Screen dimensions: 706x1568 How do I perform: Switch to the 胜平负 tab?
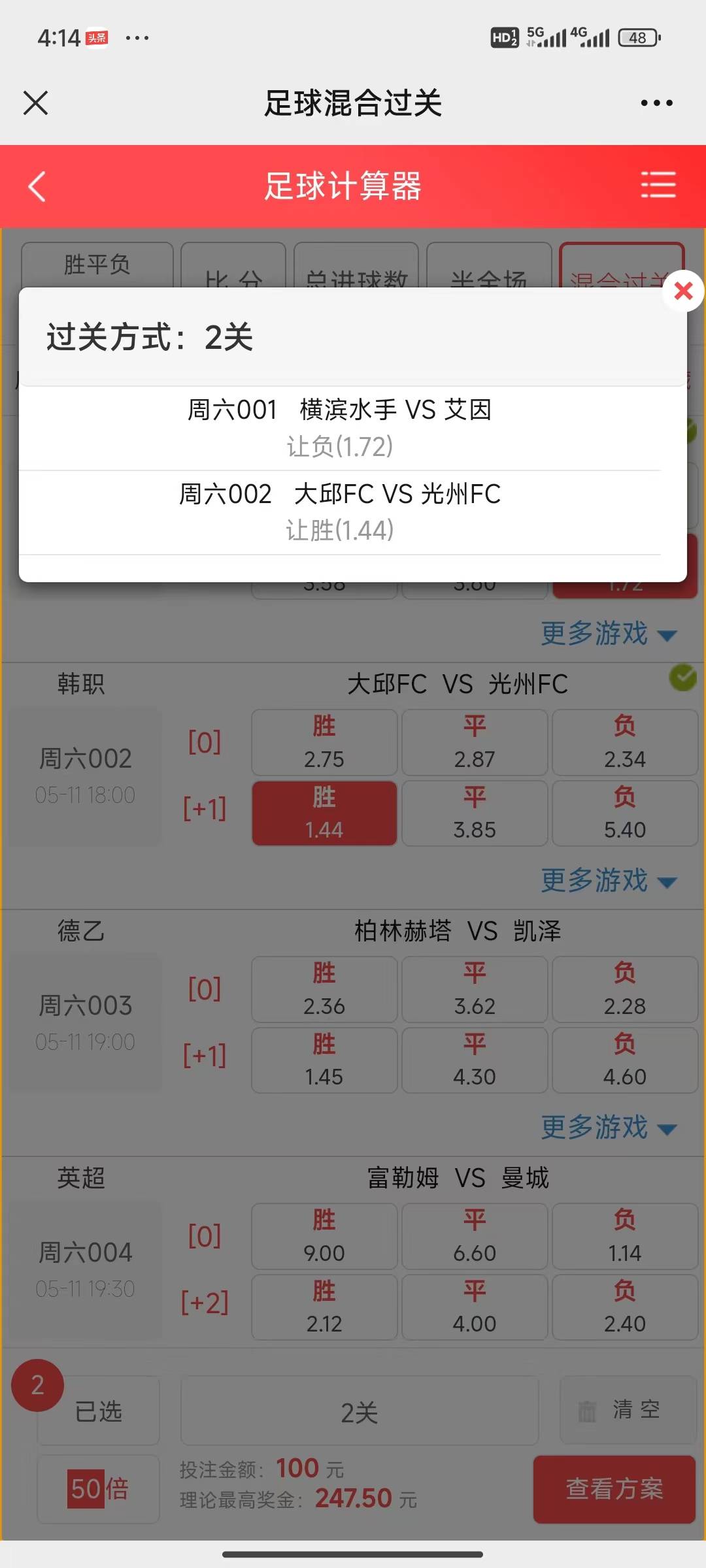click(x=97, y=265)
